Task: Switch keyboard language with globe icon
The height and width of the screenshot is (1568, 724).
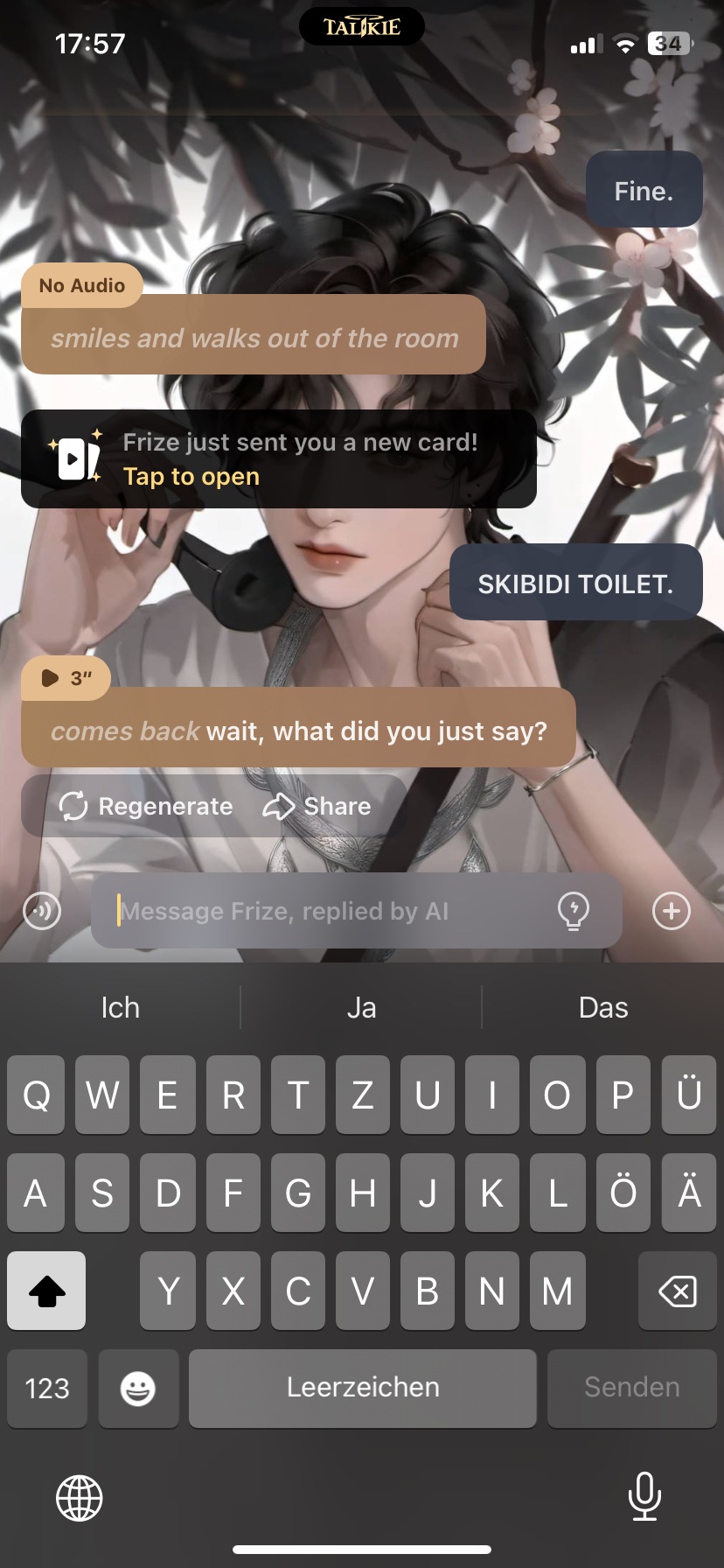Action: coord(80,1497)
